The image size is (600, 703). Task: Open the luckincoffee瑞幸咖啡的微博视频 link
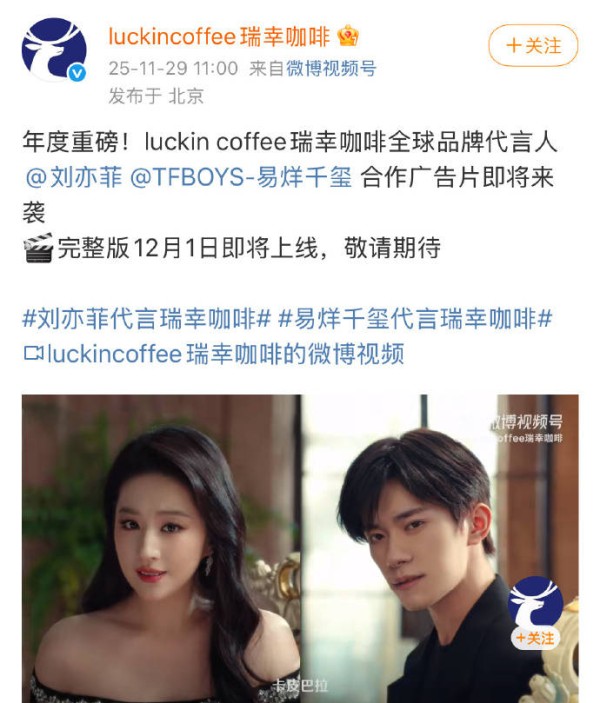coord(213,353)
